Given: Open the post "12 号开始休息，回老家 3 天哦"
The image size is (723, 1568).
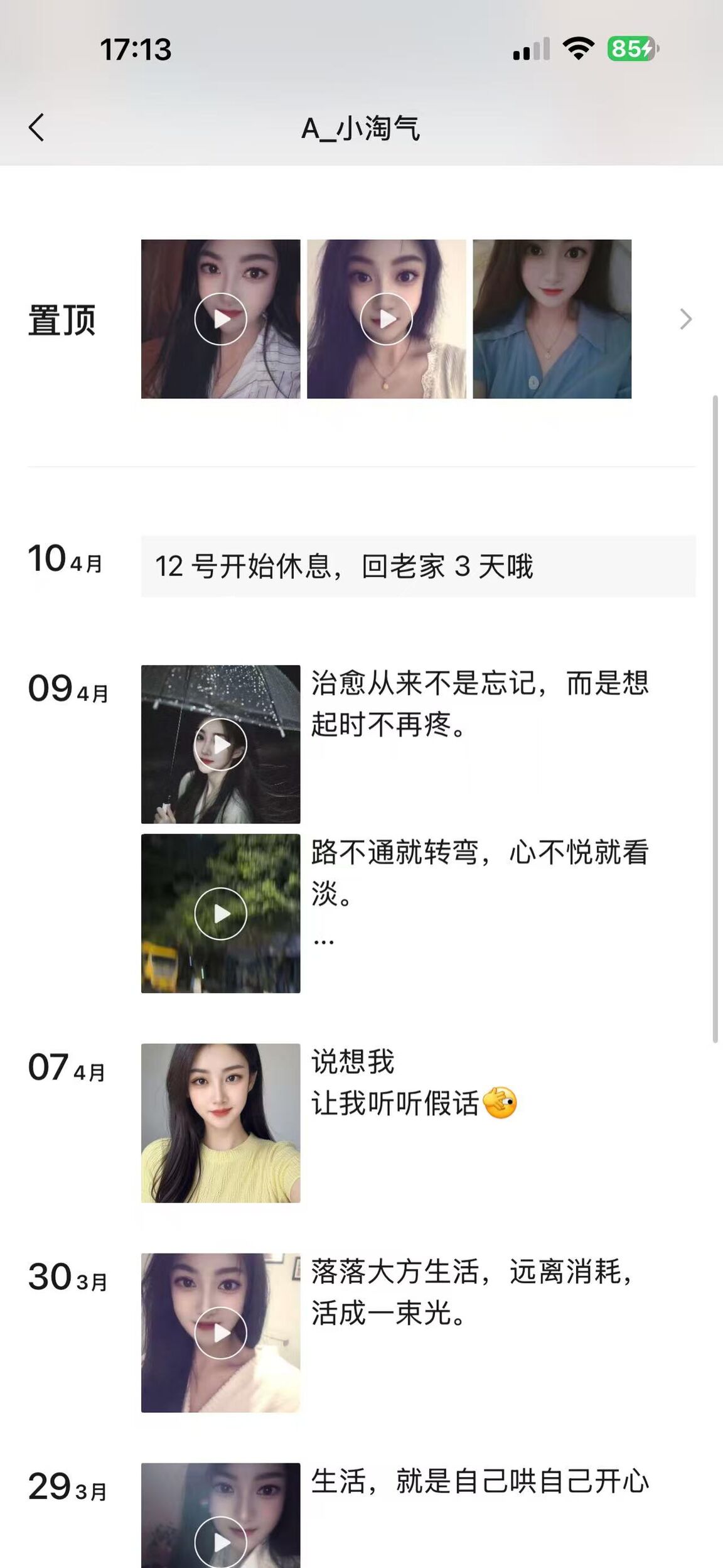Looking at the screenshot, I should pyautogui.click(x=417, y=566).
